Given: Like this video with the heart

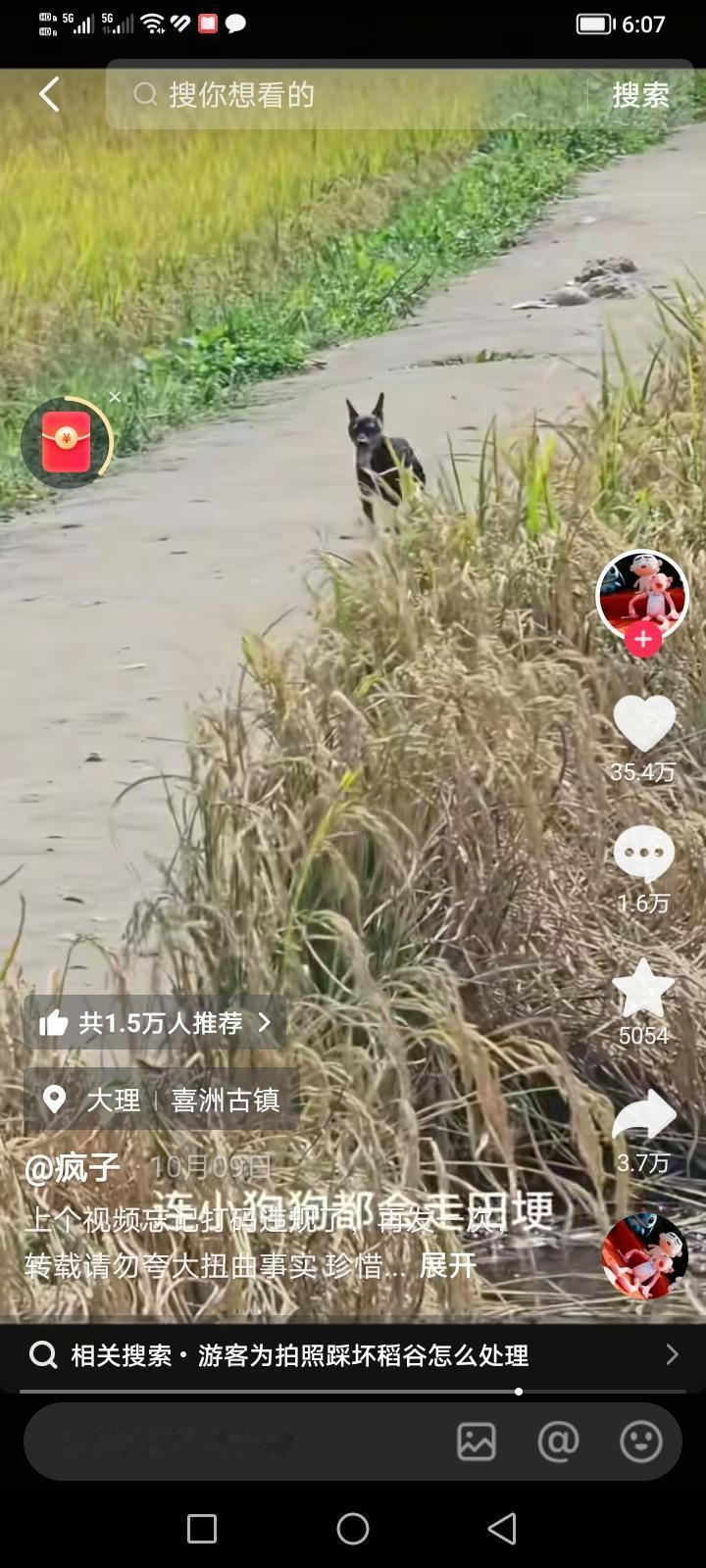Looking at the screenshot, I should click(x=643, y=723).
